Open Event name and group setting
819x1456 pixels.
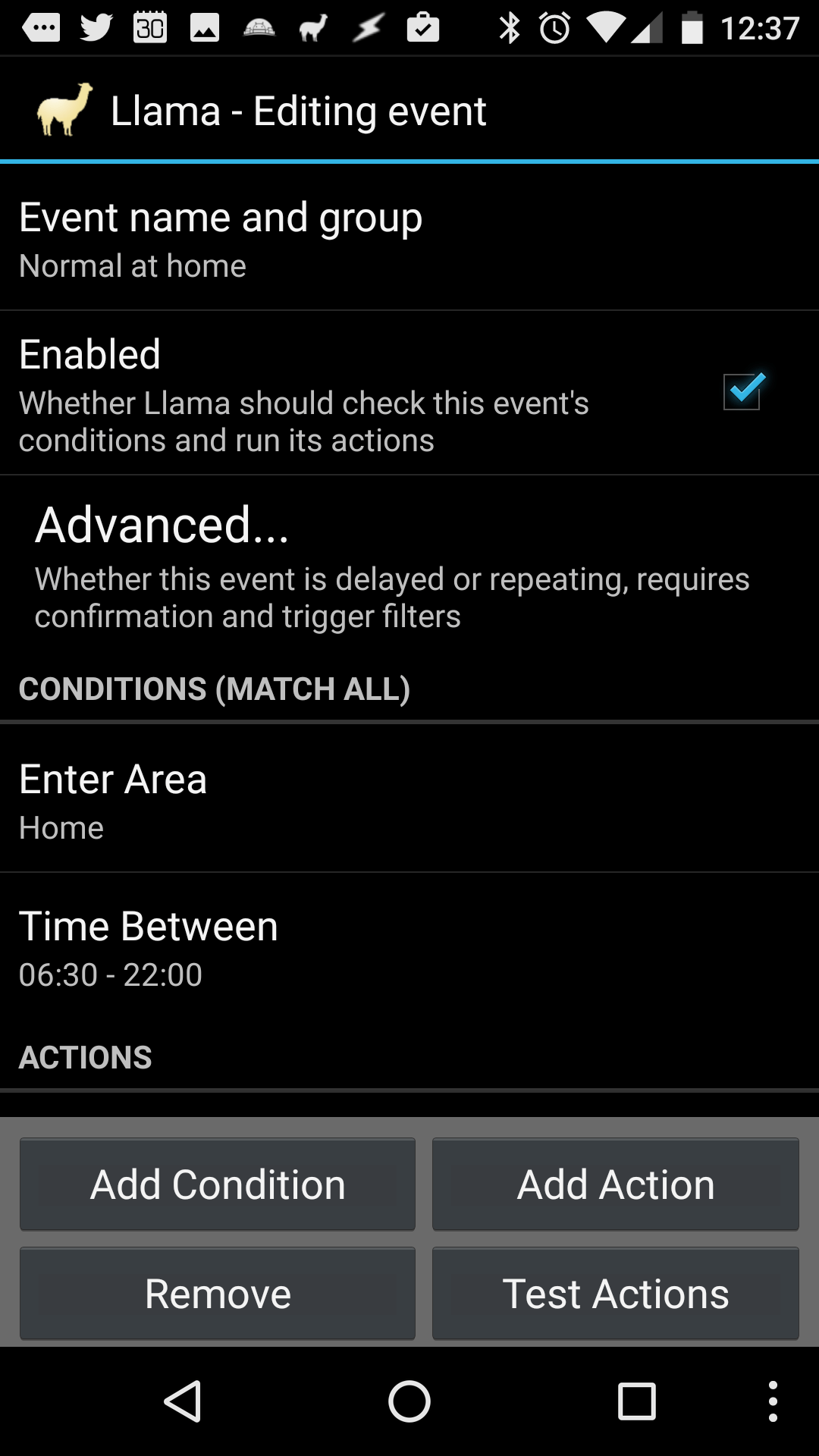tap(409, 238)
